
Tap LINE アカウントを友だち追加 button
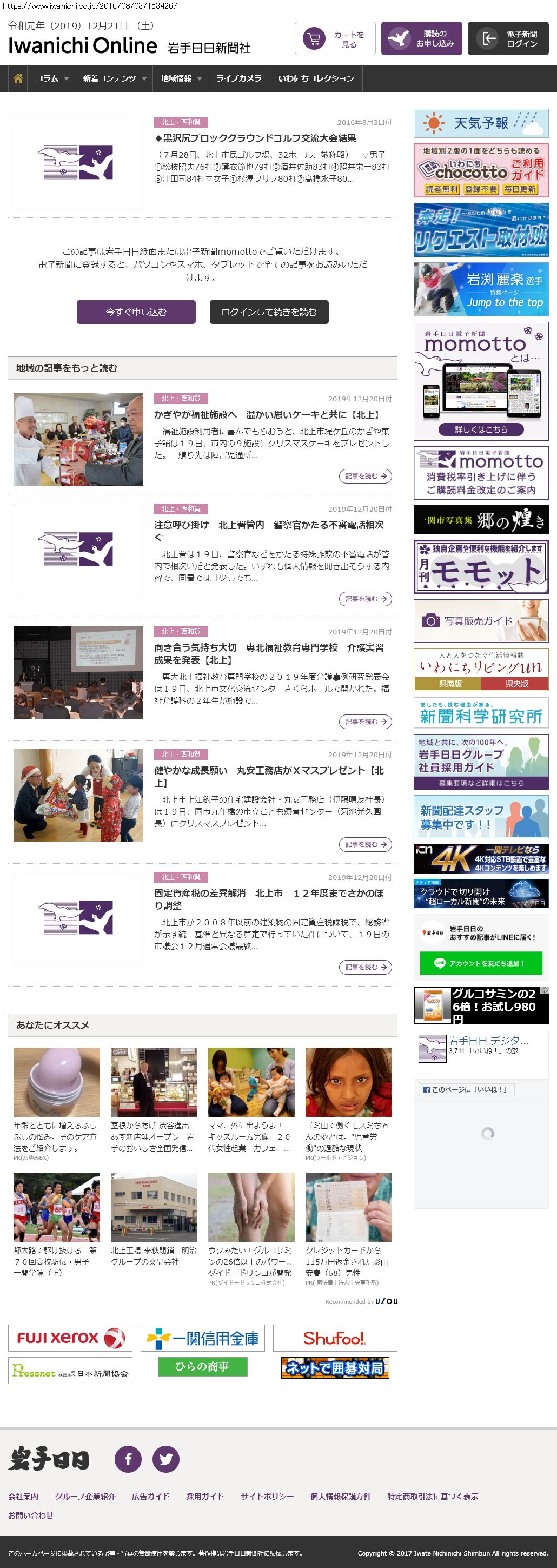click(x=480, y=963)
